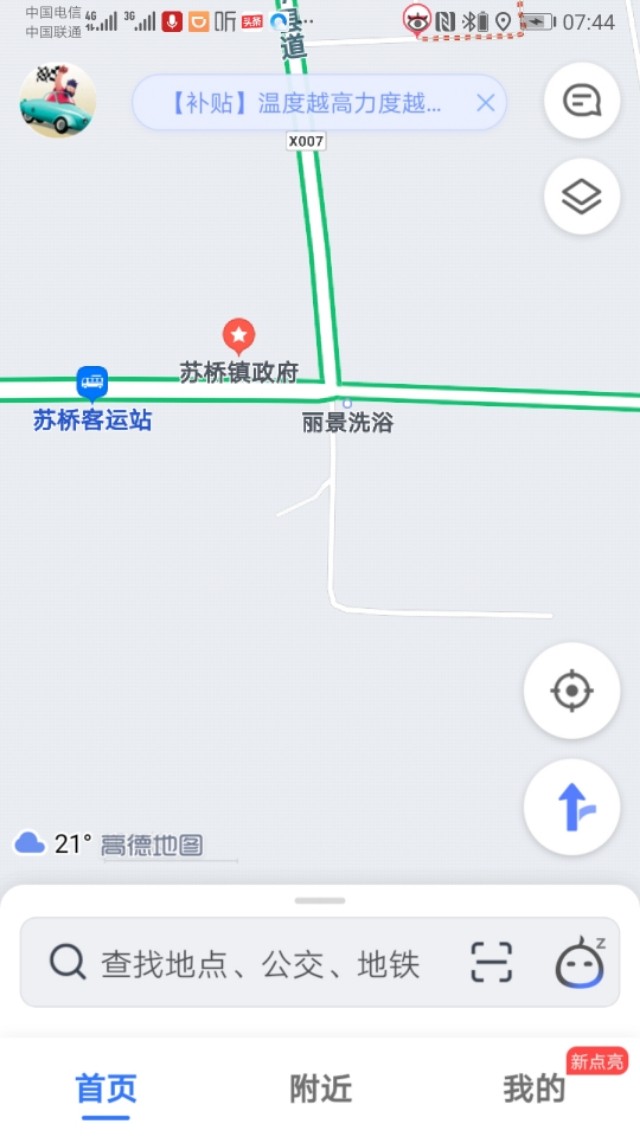The image size is (640, 1137).
Task: Dismiss the 补贴 banner
Action: pyautogui.click(x=485, y=102)
